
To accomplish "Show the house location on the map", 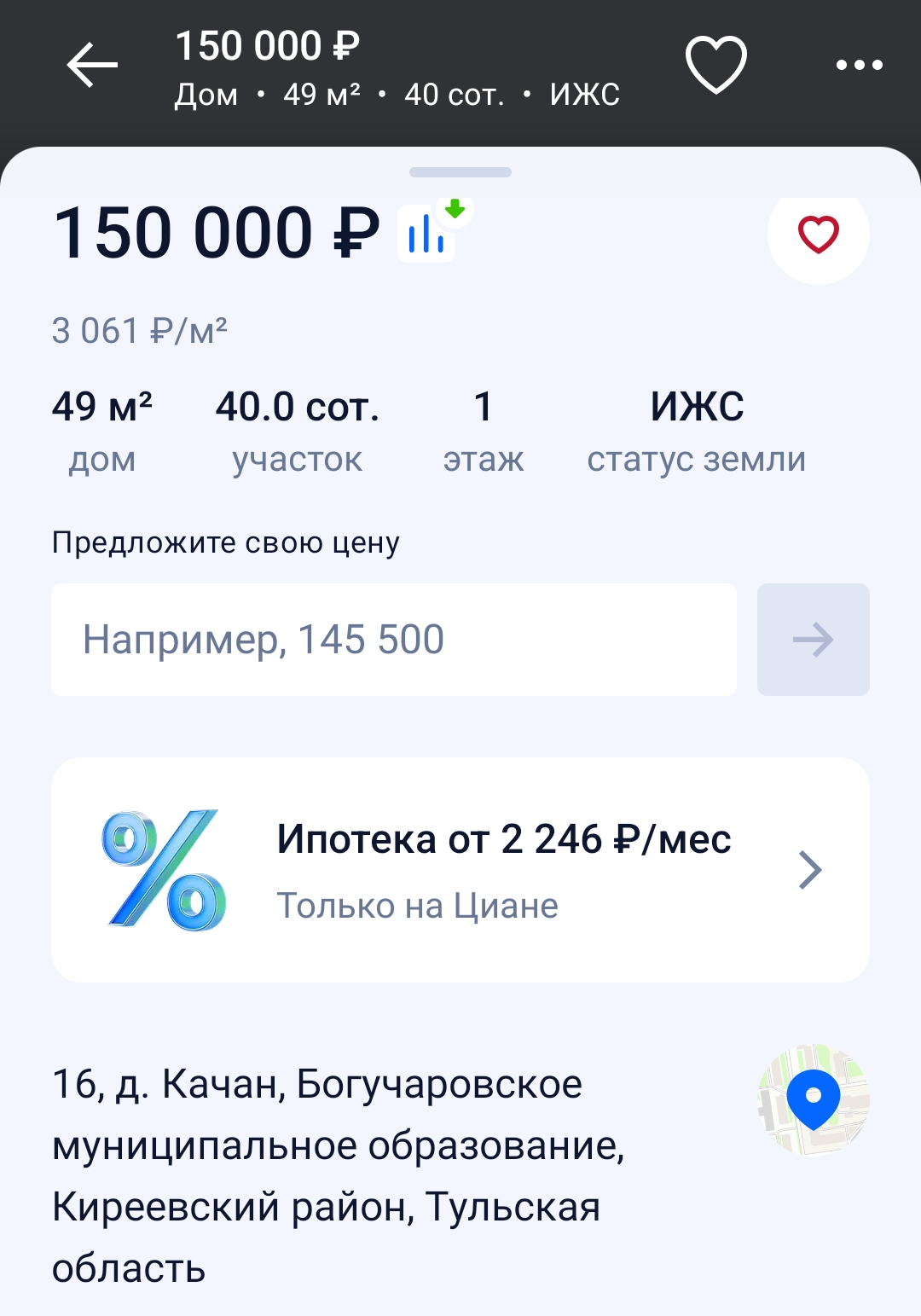I will click(x=814, y=1099).
